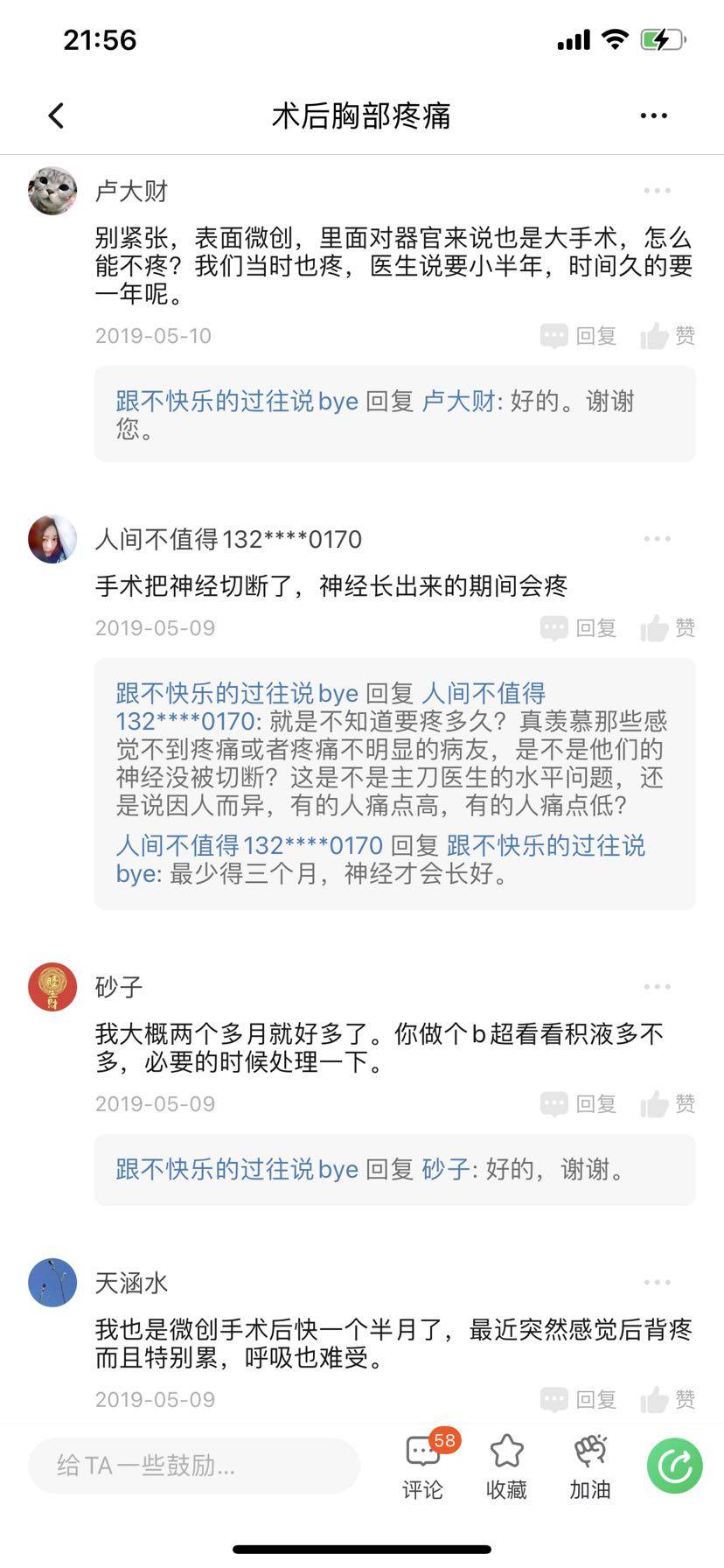Save the post with 收藏
The width and height of the screenshot is (724, 1568).
coord(506,1466)
